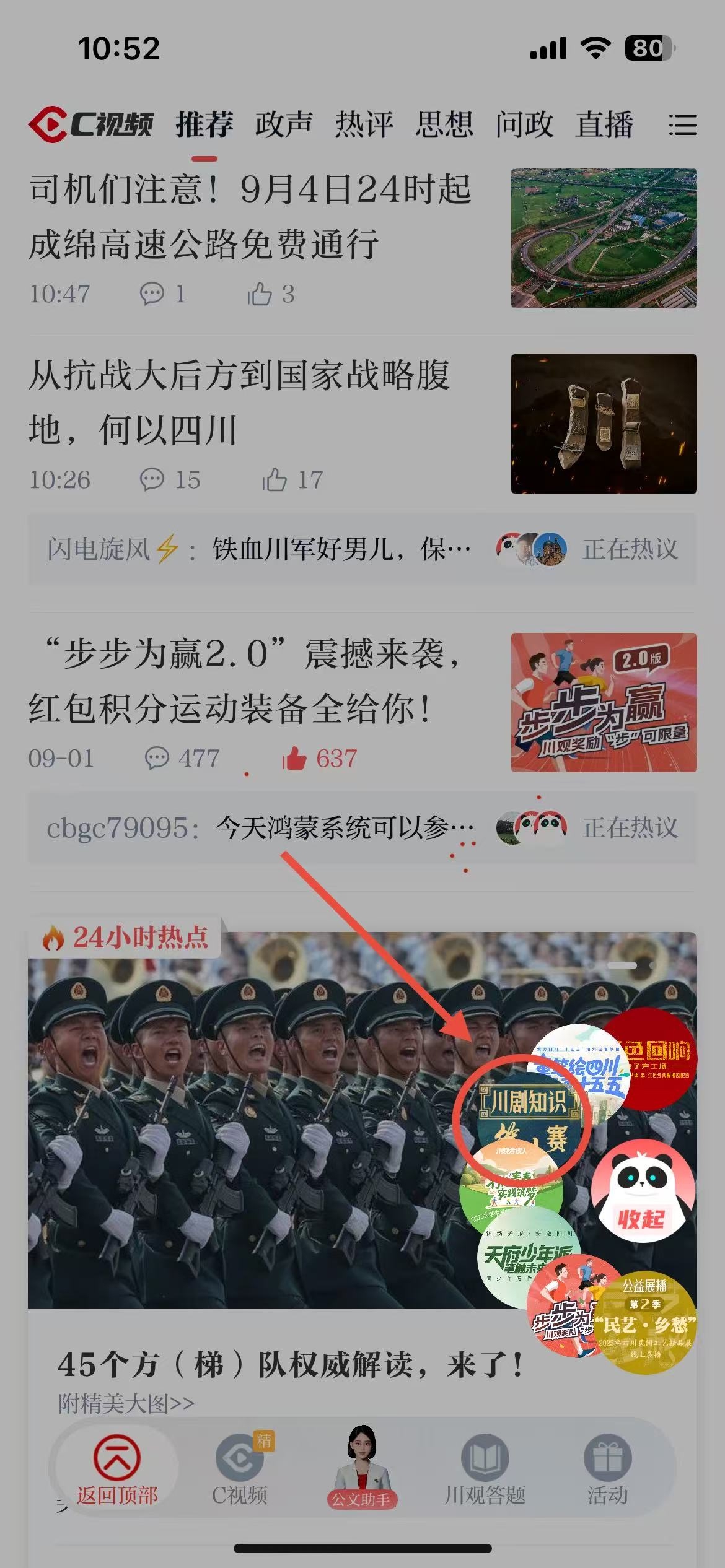View hot discussion from cbgc79095
Viewport: 725px width, 1568px height.
(362, 827)
